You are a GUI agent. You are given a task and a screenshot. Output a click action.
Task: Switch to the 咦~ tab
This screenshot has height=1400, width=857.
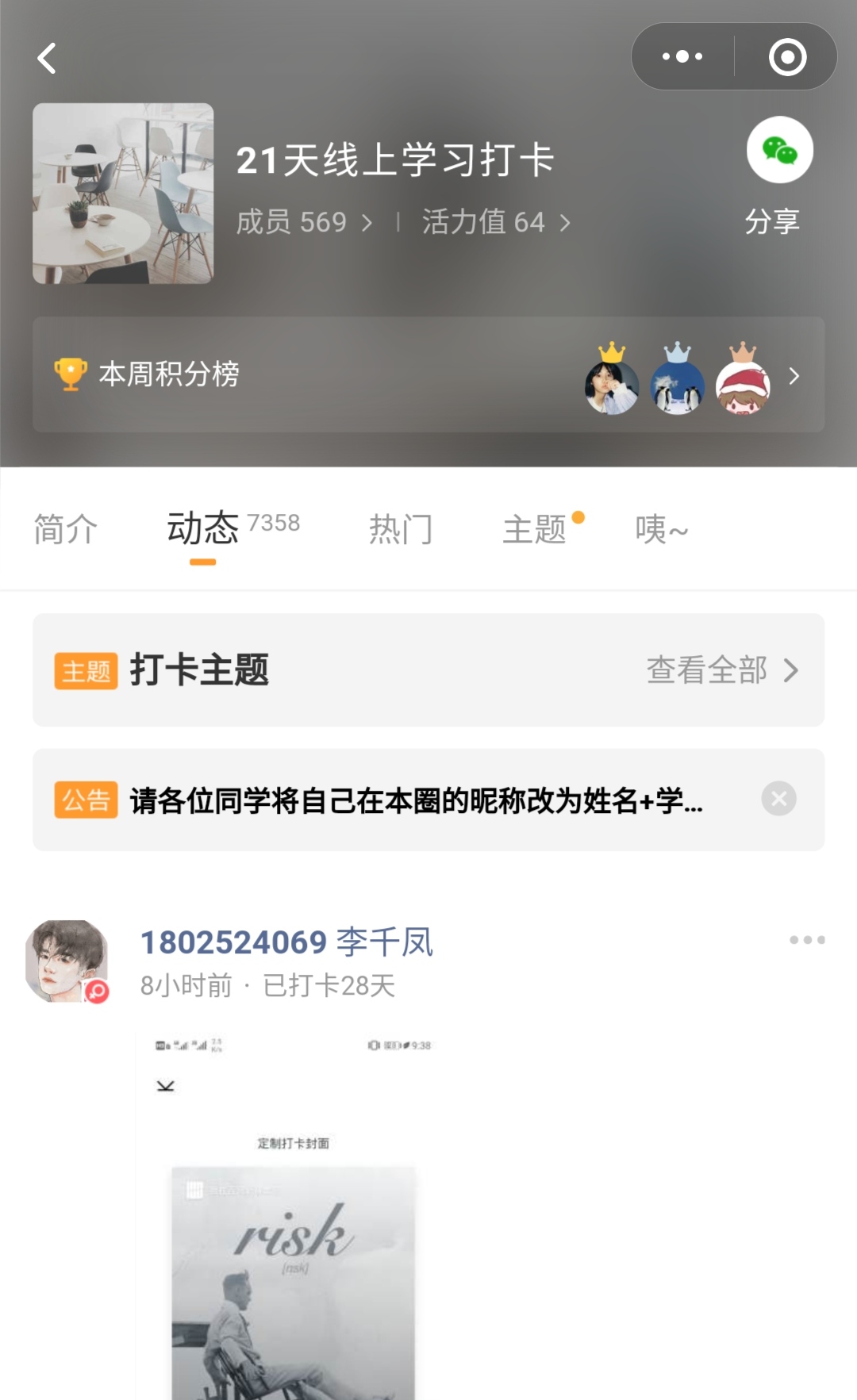661,529
